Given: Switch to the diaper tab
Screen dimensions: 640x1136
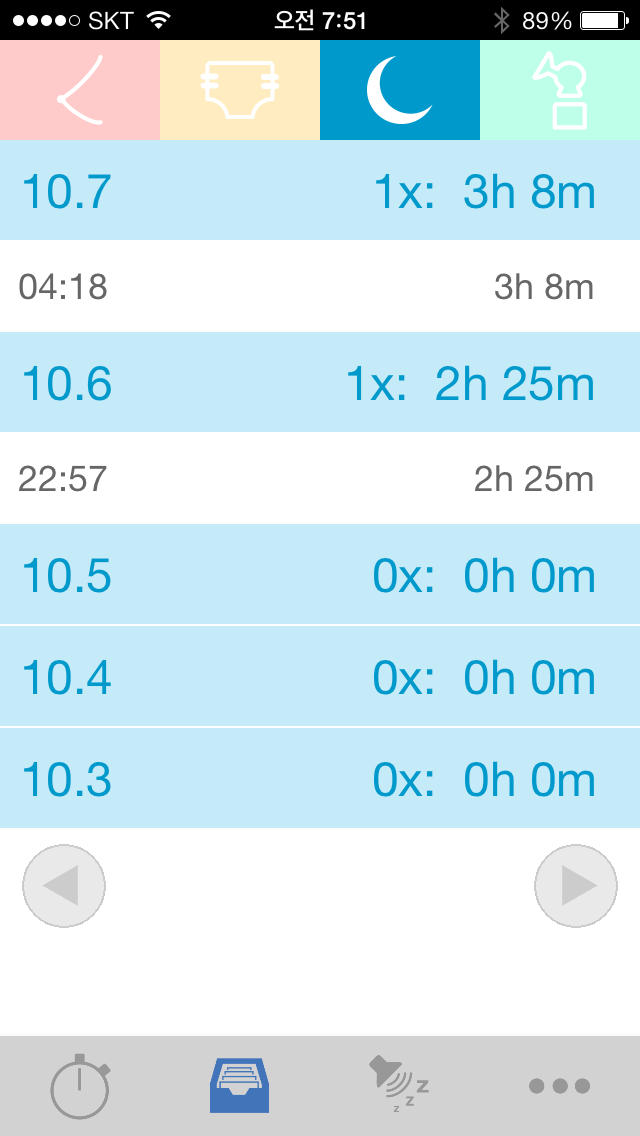Looking at the screenshot, I should pos(240,90).
